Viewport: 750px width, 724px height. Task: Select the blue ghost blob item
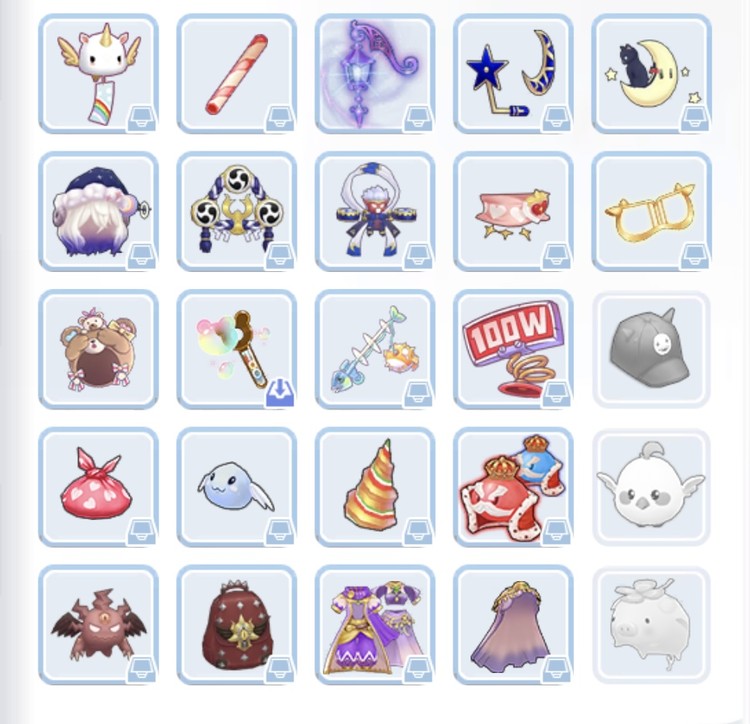tap(236, 487)
